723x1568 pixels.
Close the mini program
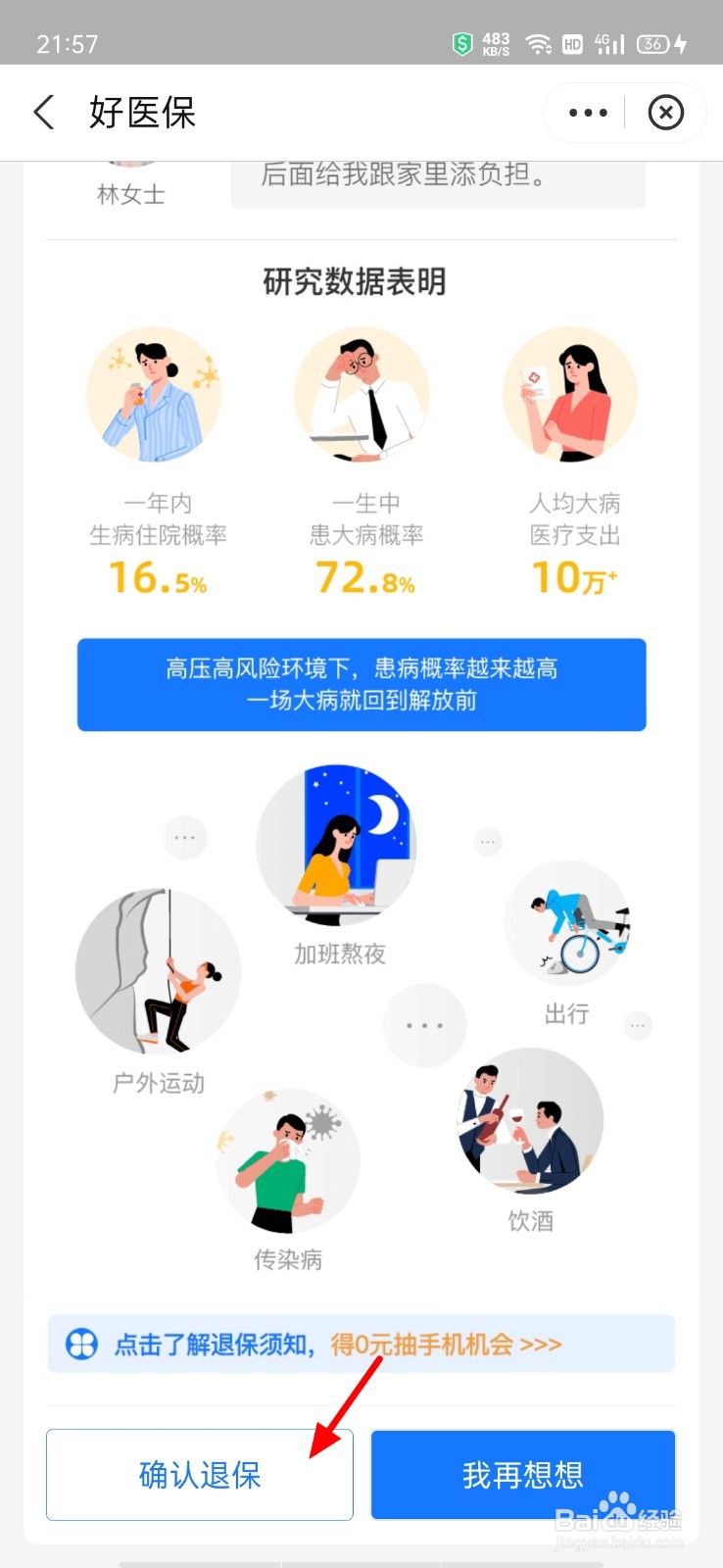[666, 113]
